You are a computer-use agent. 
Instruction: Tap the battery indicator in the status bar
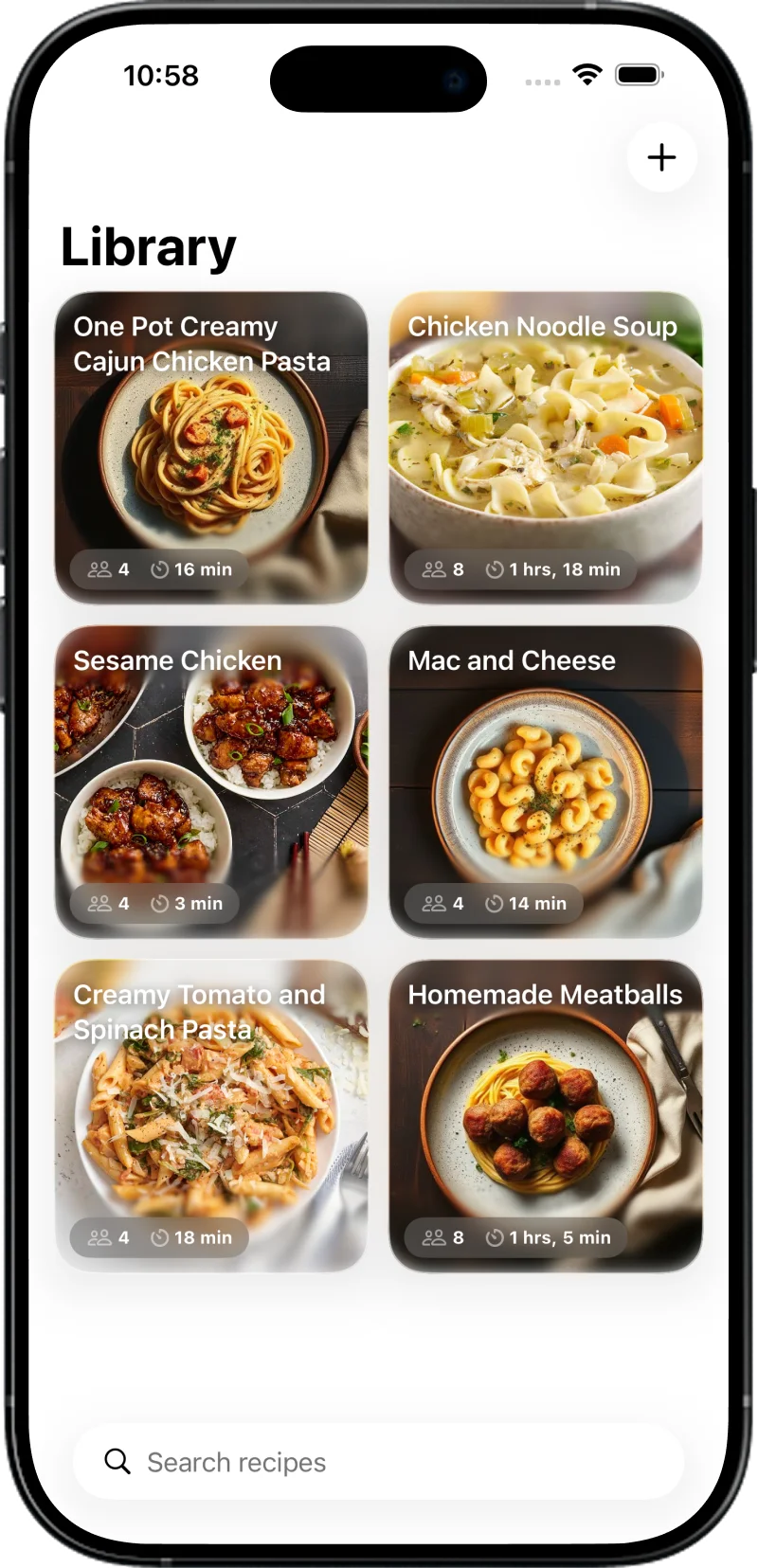641,74
